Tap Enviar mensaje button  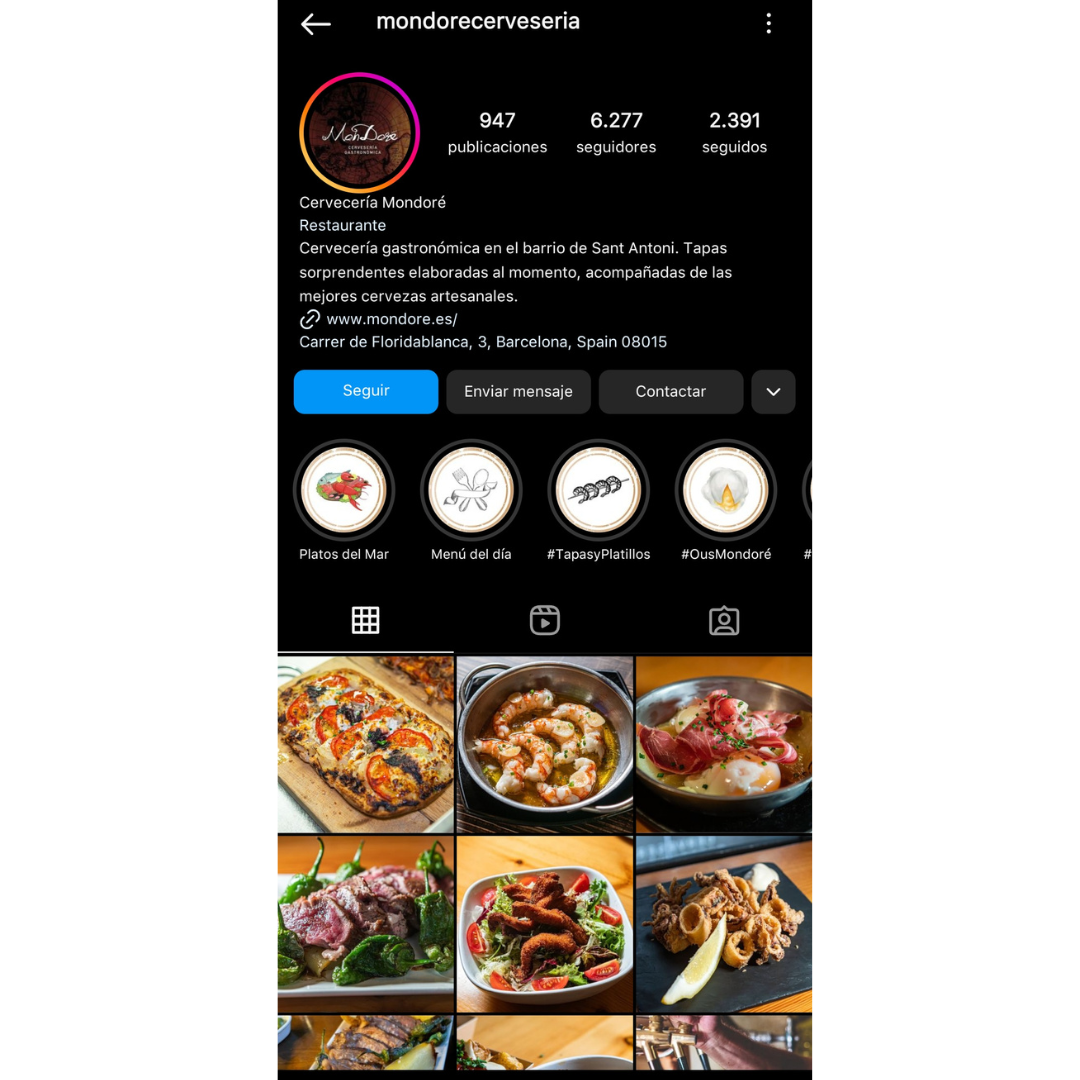518,391
